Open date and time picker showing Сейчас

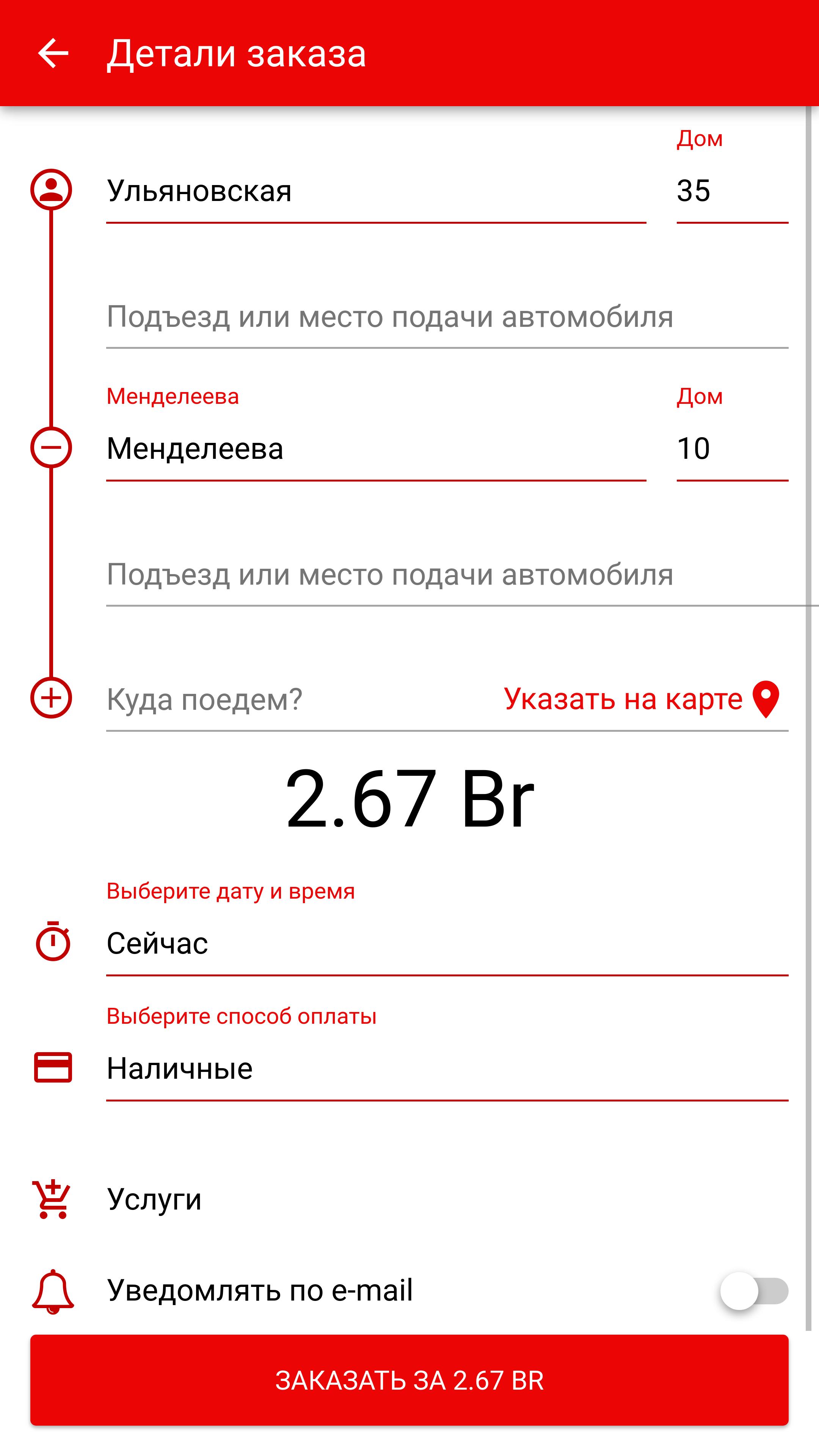[x=447, y=943]
